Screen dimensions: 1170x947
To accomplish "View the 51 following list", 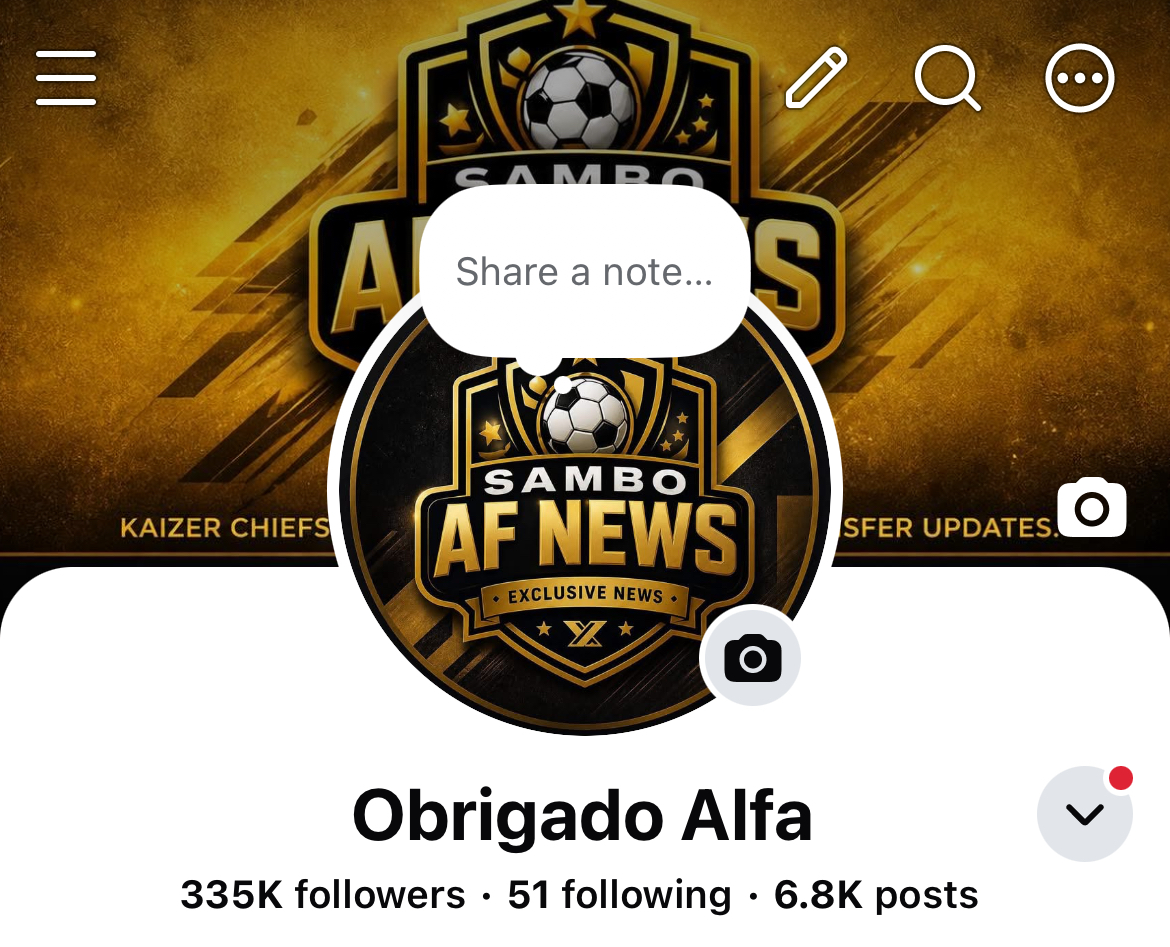I will coord(619,894).
